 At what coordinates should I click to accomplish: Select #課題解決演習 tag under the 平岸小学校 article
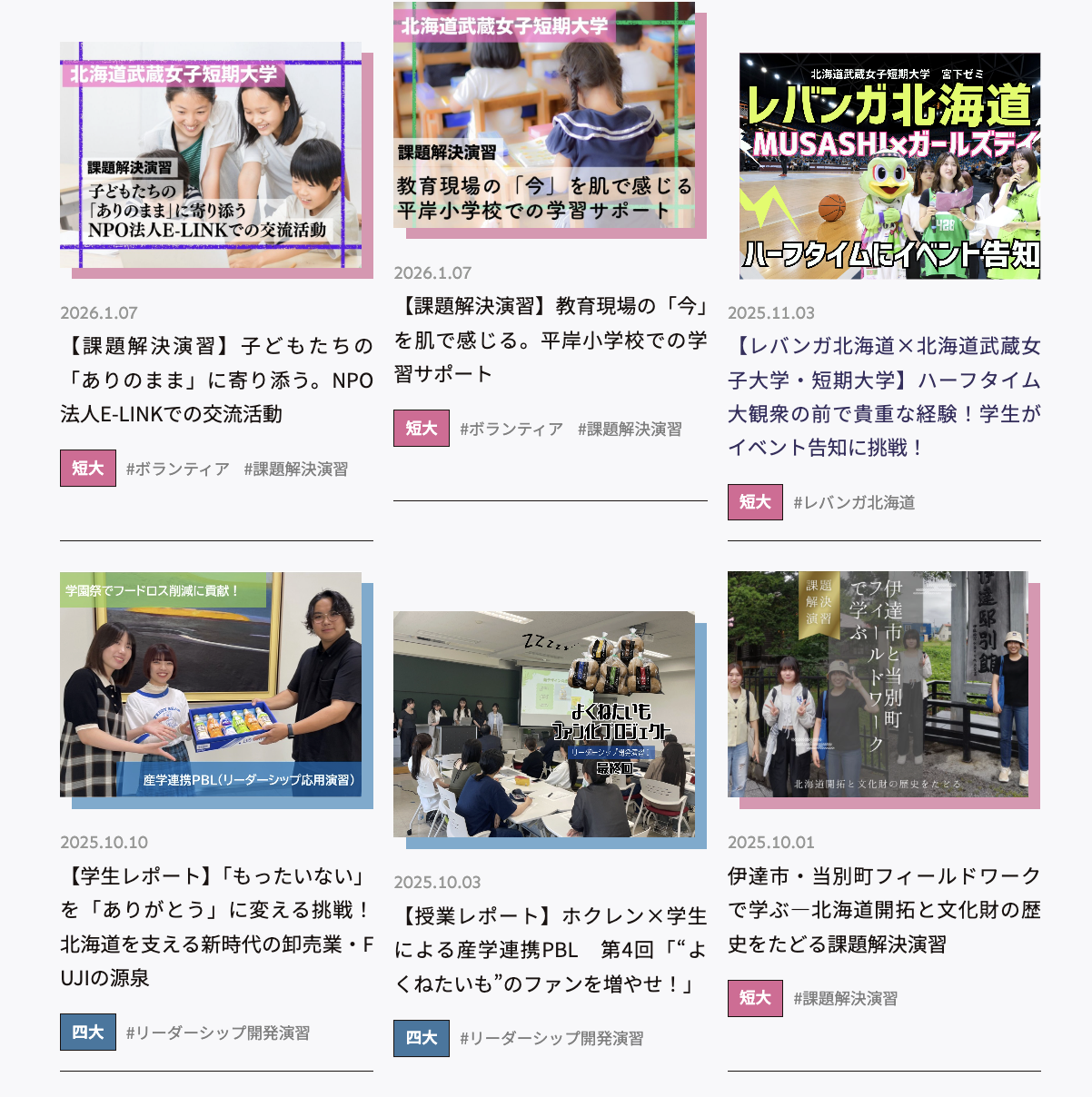630,430
